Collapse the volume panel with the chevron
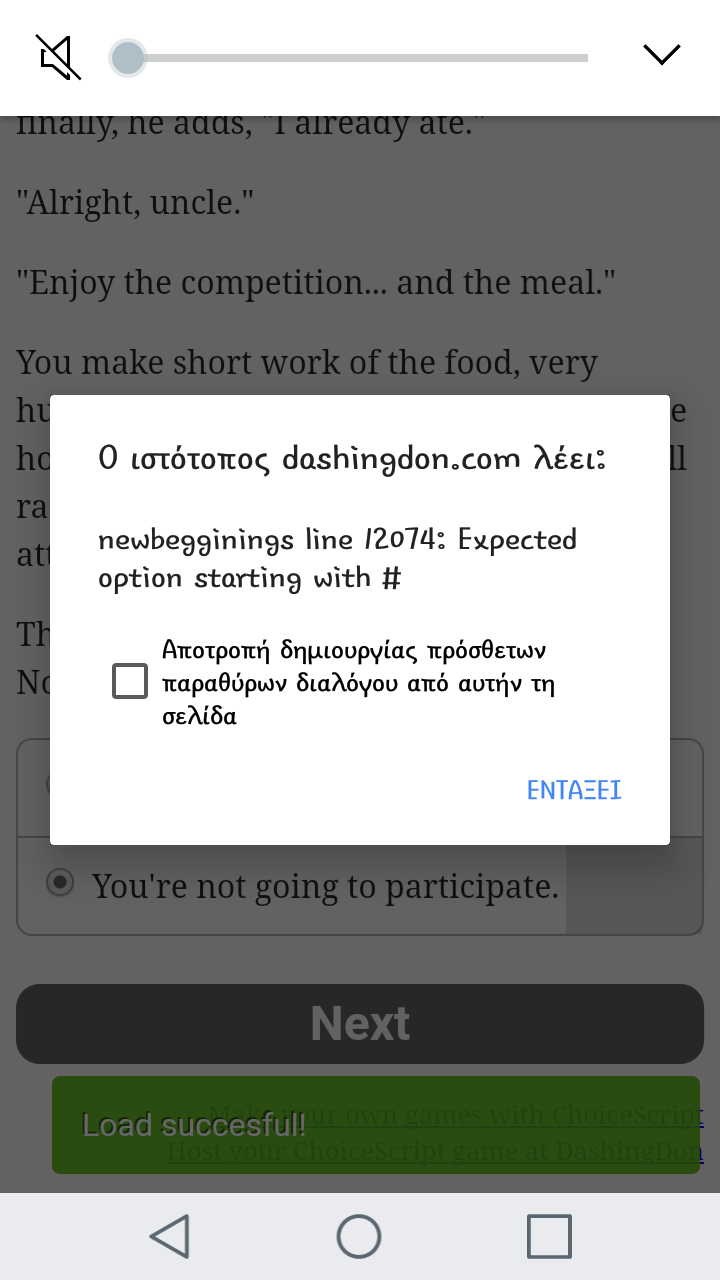The width and height of the screenshot is (720, 1280). point(661,55)
